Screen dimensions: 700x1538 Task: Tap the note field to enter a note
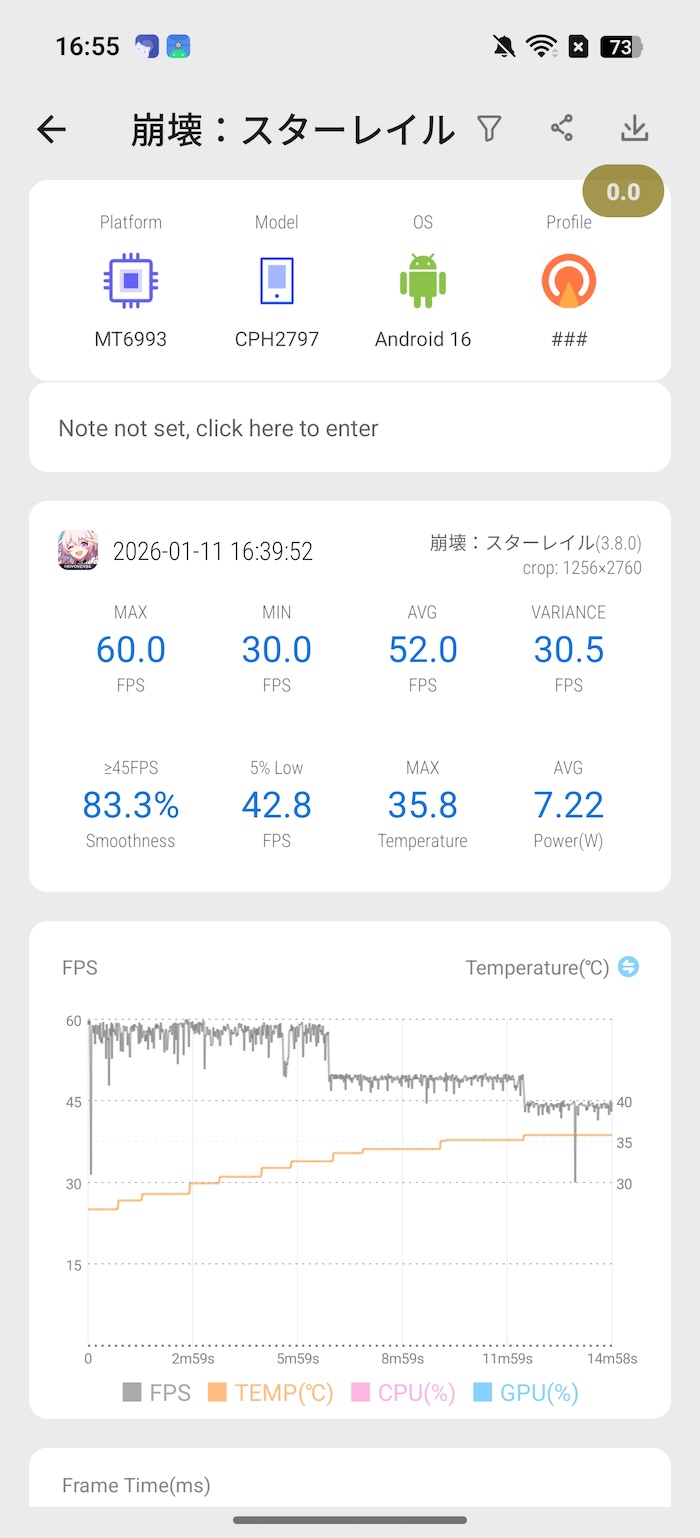349,428
